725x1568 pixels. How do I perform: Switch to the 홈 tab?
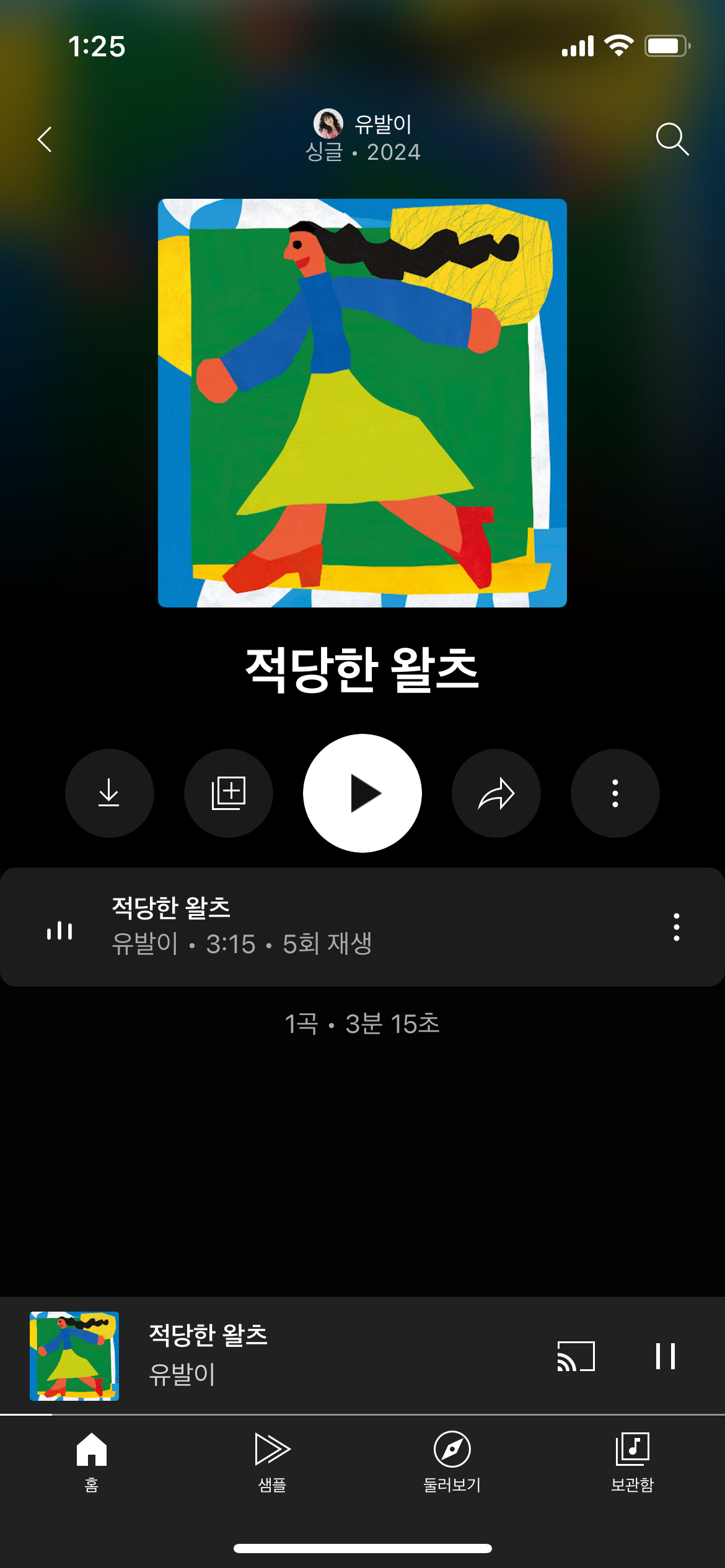[92, 1461]
